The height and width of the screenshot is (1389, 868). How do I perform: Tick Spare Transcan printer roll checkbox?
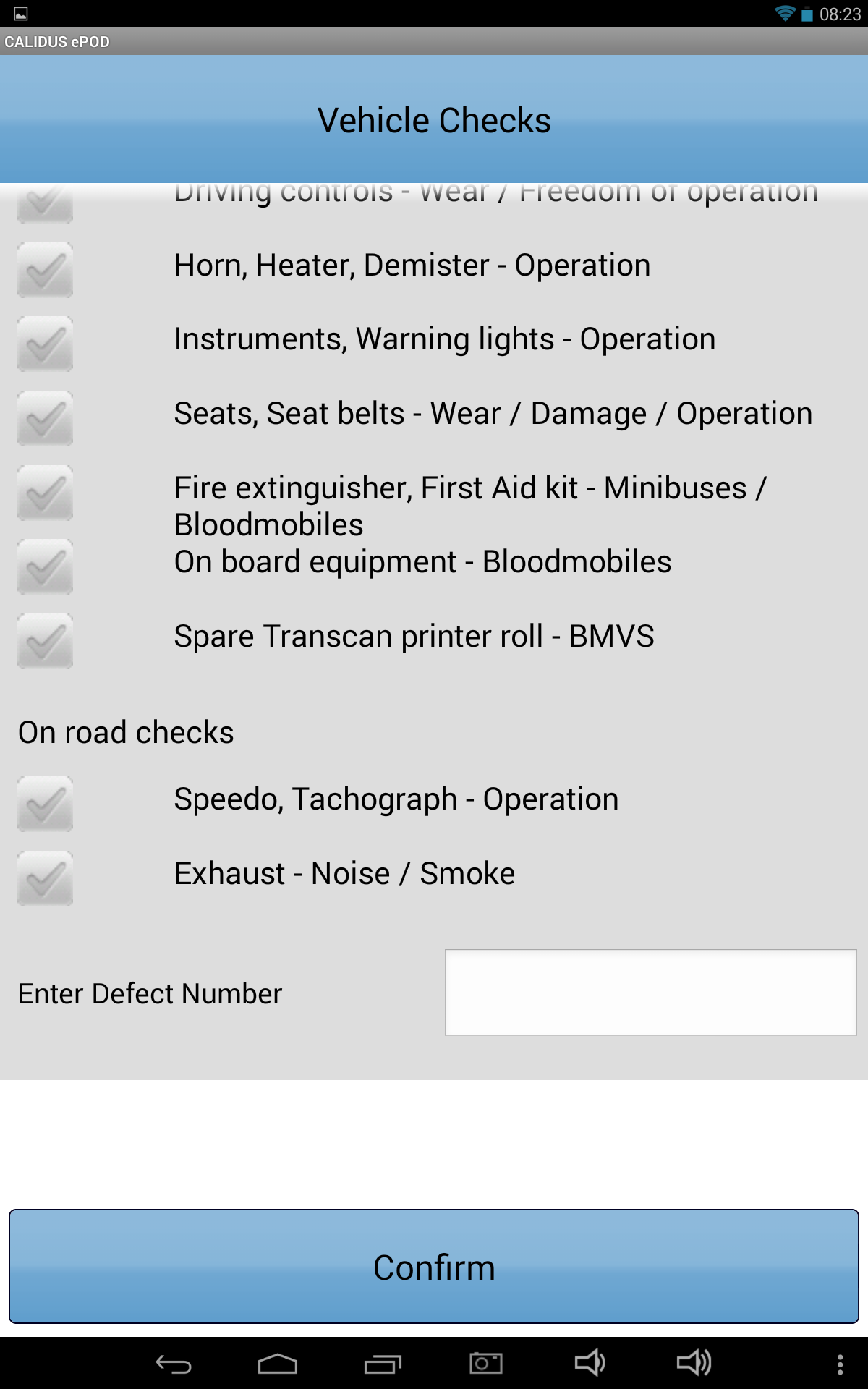45,641
